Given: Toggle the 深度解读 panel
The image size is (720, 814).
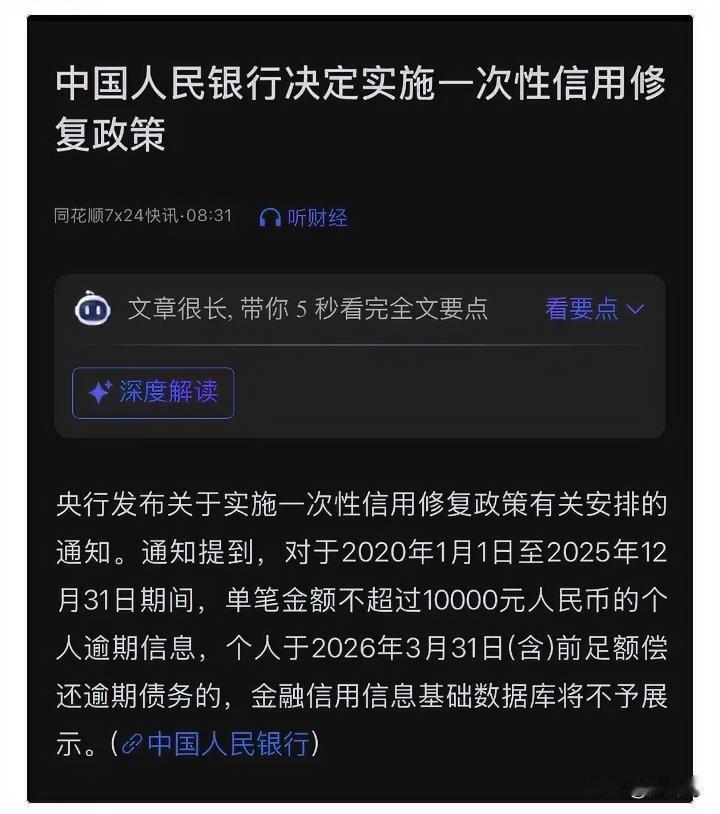Looking at the screenshot, I should pyautogui.click(x=152, y=393).
